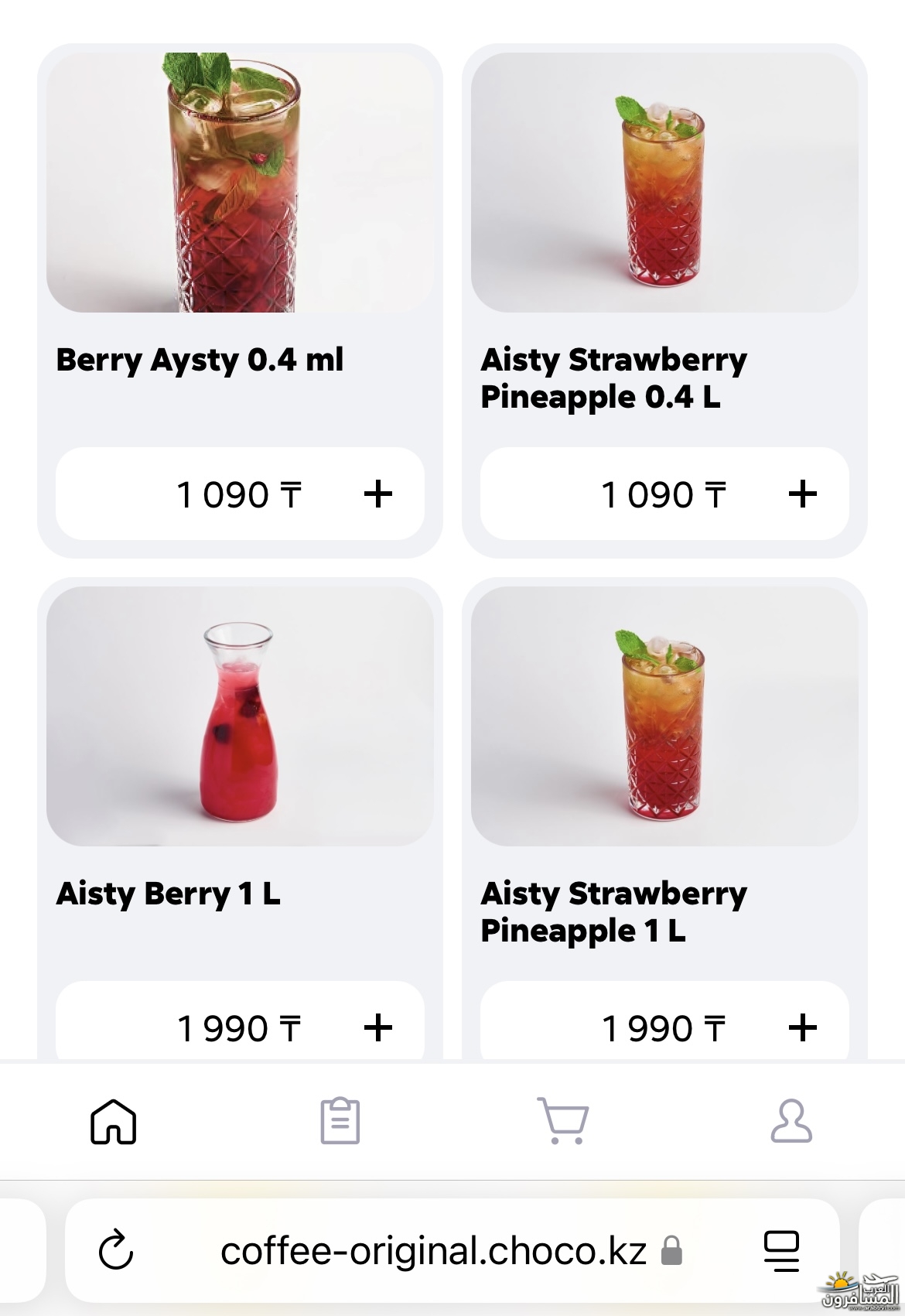905x1316 pixels.
Task: Tap the coffee-original.choco.kz address bar
Action: coord(433,1251)
